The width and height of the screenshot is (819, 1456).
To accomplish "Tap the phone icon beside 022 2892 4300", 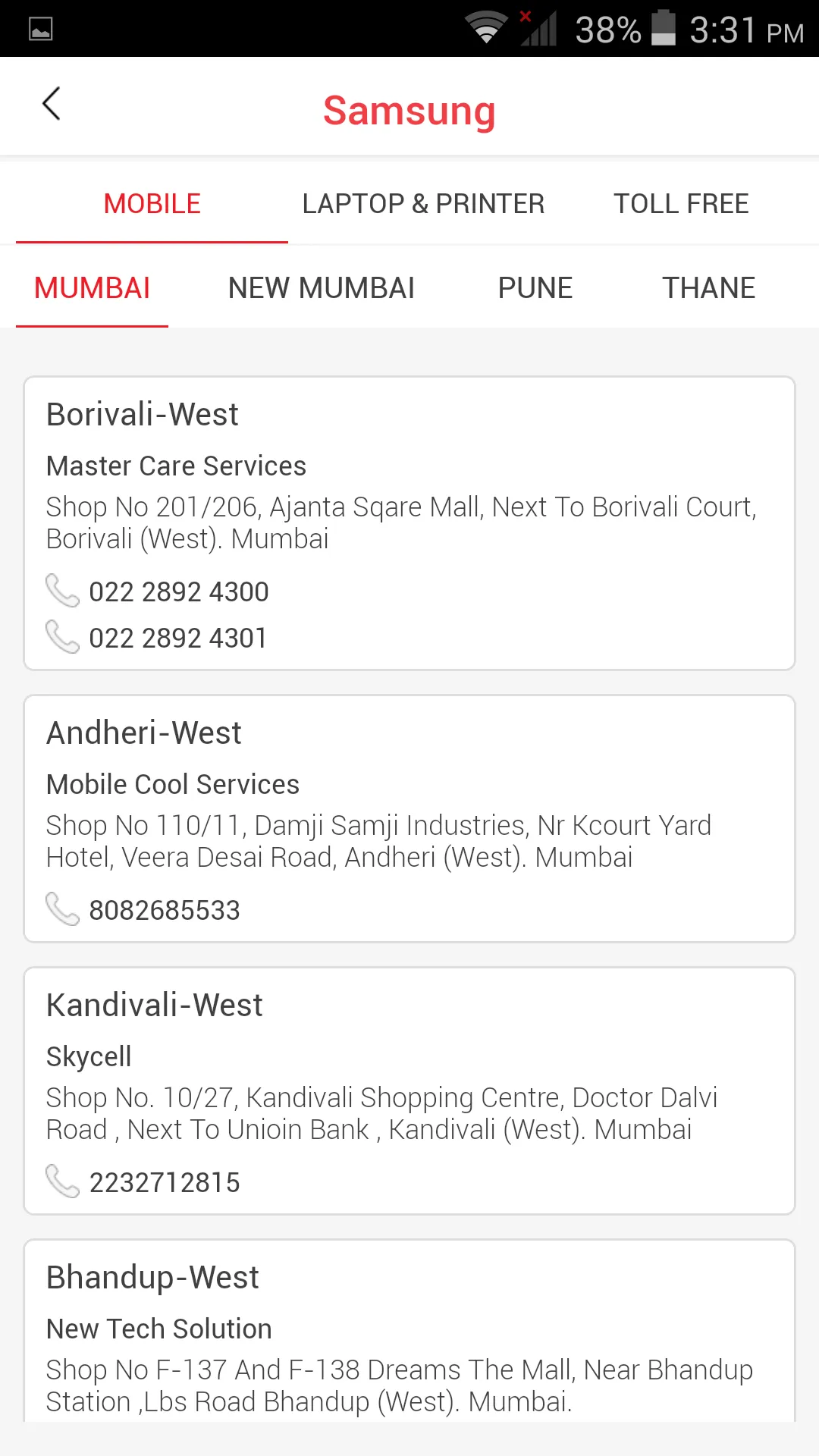I will [64, 592].
